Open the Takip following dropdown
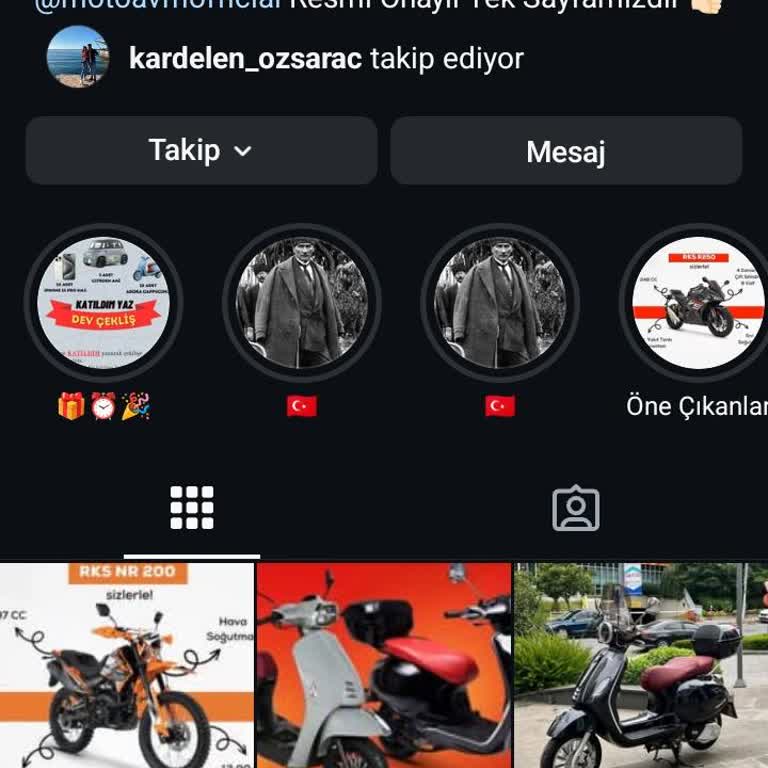 click(x=201, y=151)
